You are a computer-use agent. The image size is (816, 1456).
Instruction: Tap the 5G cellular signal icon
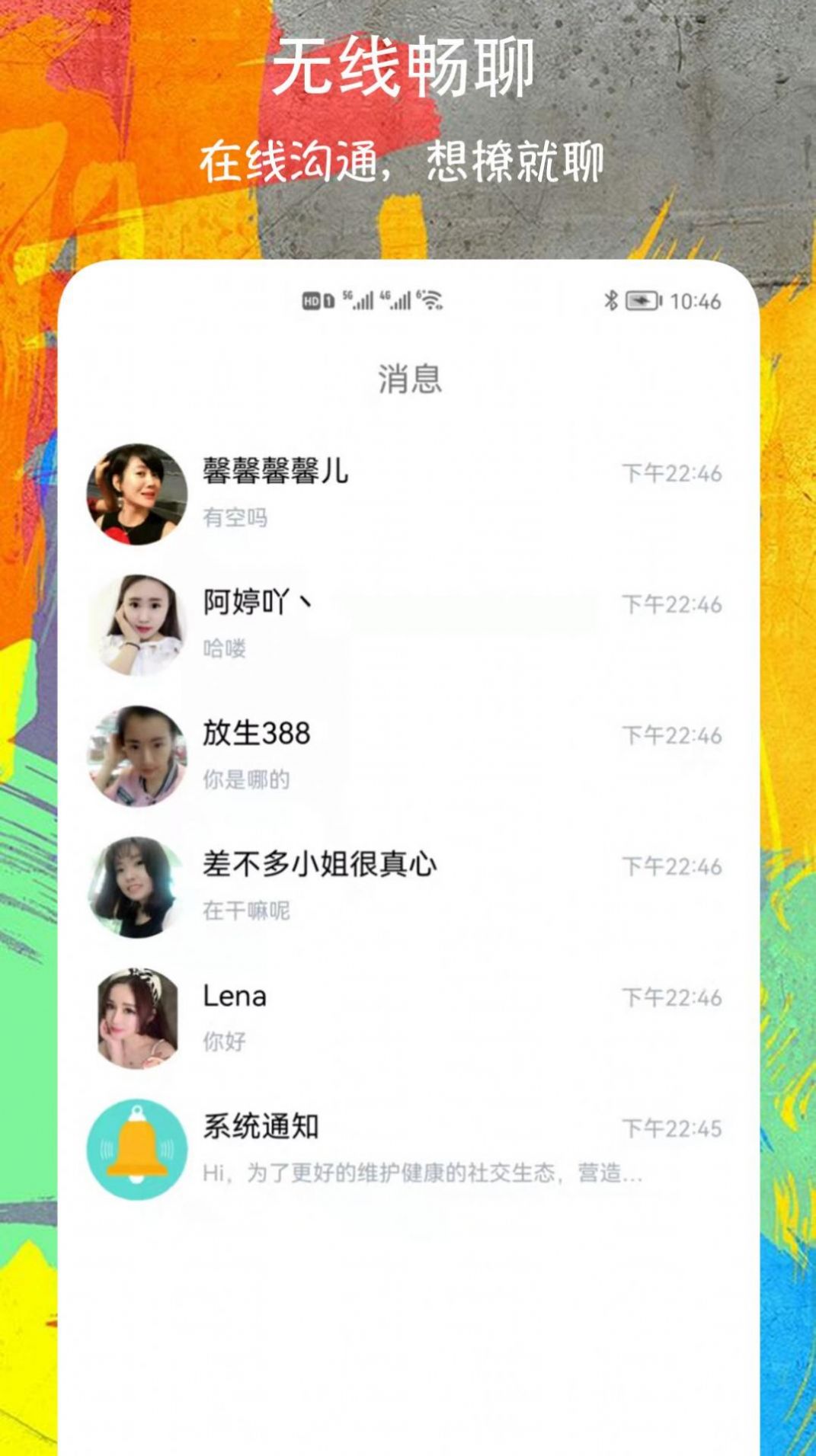(x=358, y=300)
